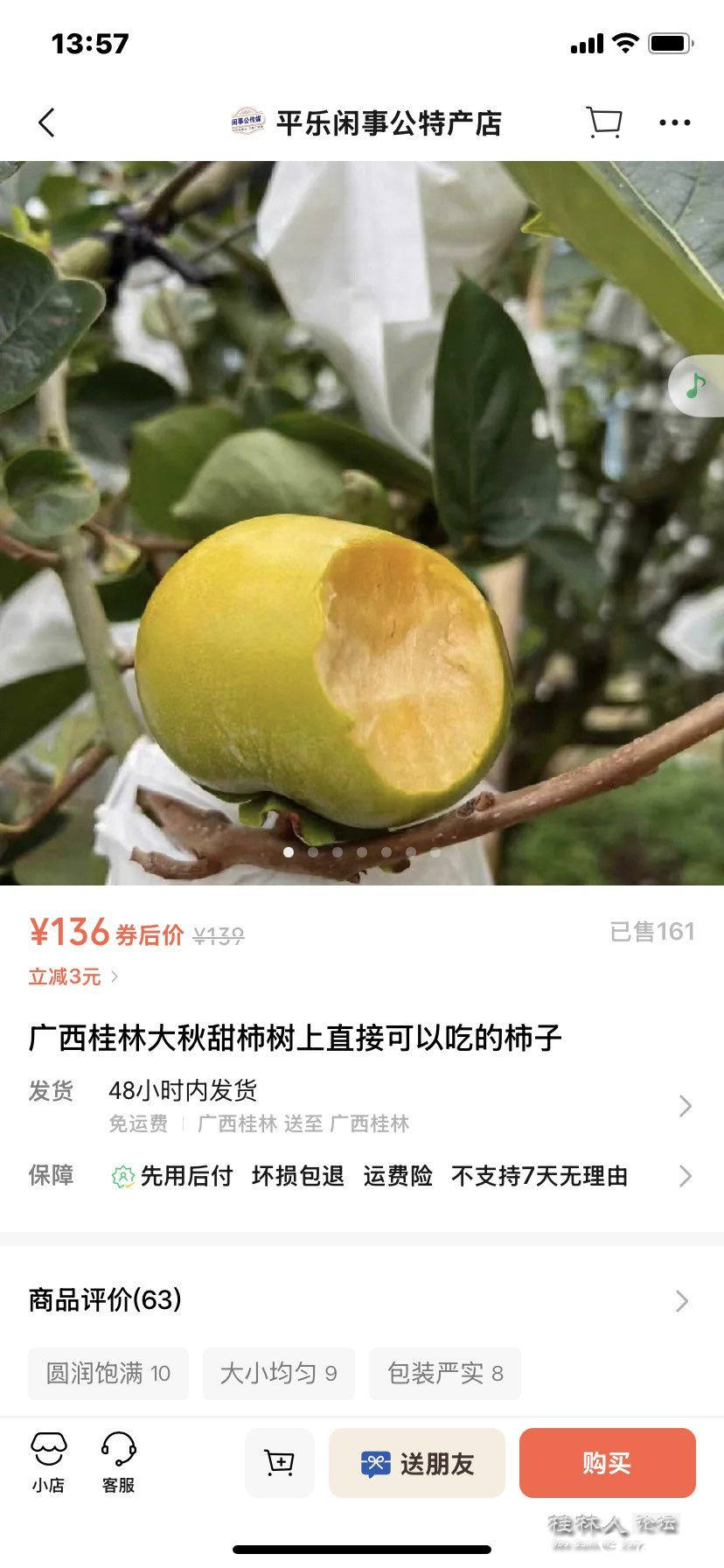
Task: Select the 大小均匀 review chip
Action: (278, 1373)
